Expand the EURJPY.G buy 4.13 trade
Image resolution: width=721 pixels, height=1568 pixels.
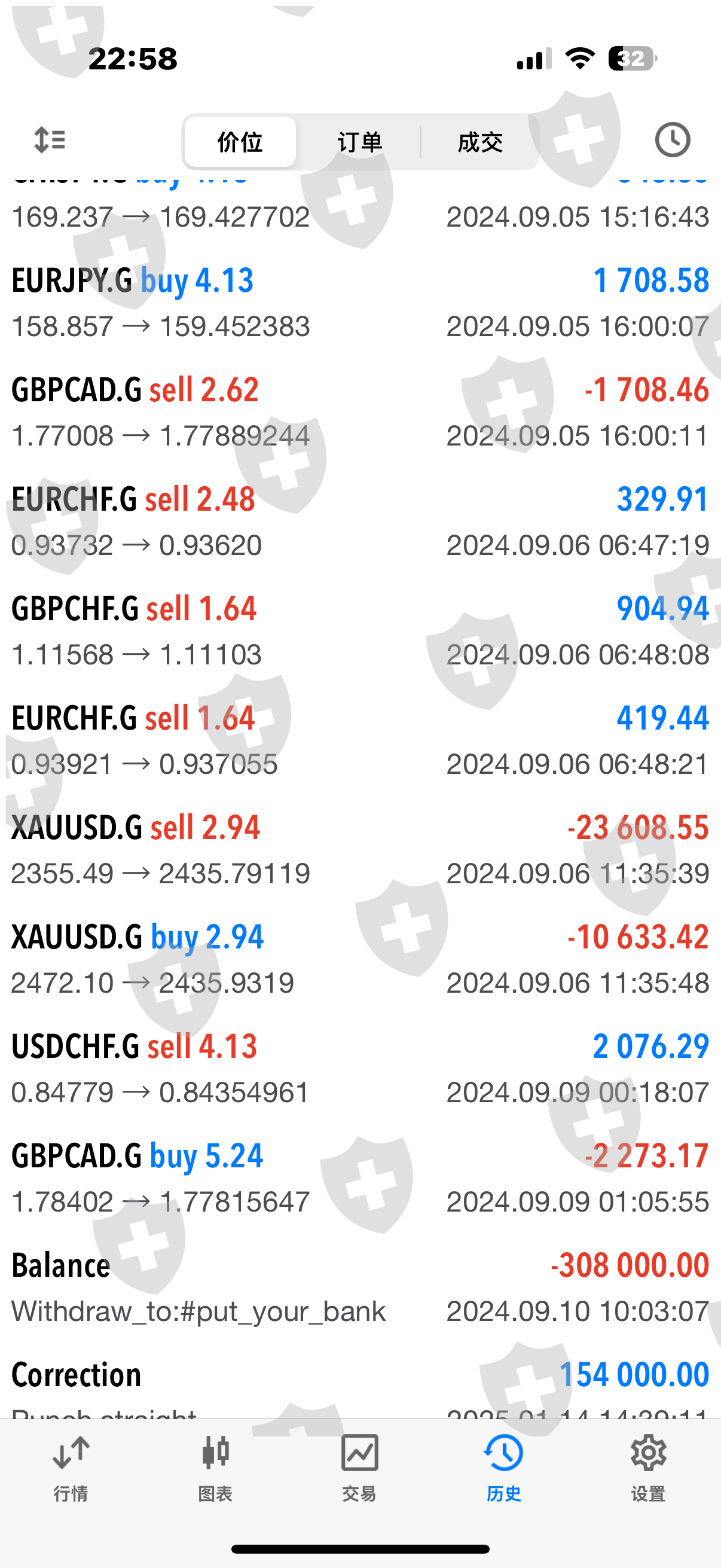point(360,303)
